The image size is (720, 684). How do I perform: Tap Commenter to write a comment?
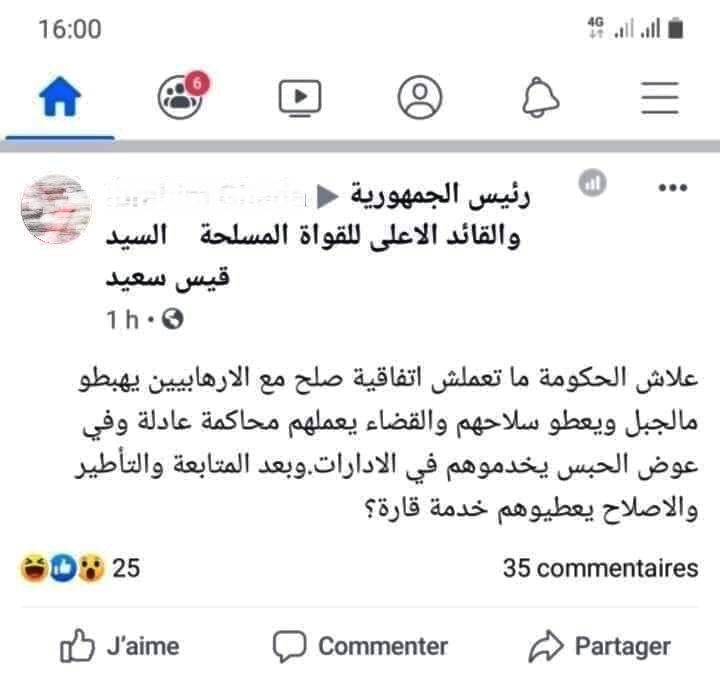tap(361, 646)
